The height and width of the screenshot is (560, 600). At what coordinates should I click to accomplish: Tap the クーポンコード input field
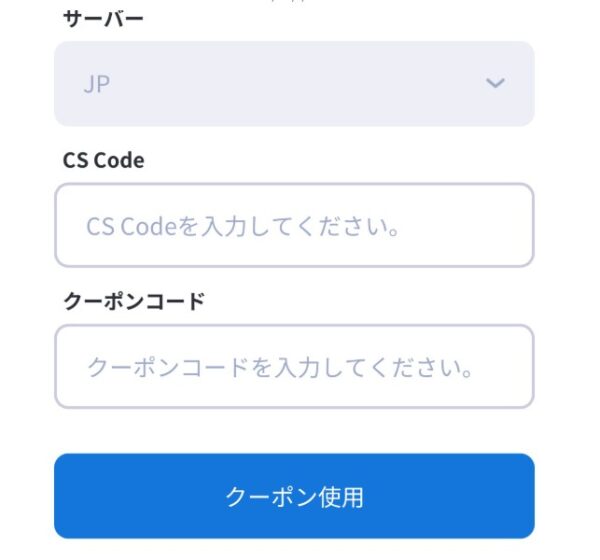pyautogui.click(x=294, y=367)
